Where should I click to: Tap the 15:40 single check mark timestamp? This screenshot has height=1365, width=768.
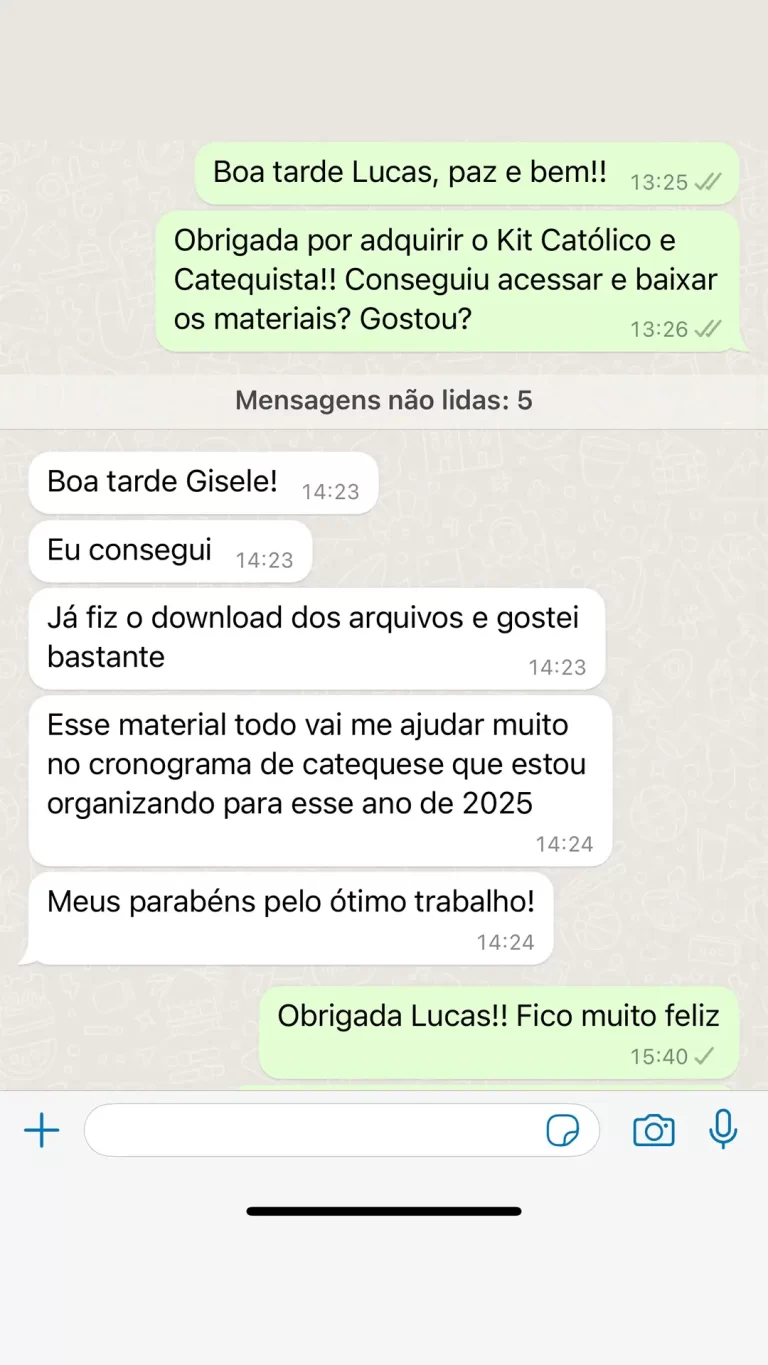click(x=671, y=1055)
